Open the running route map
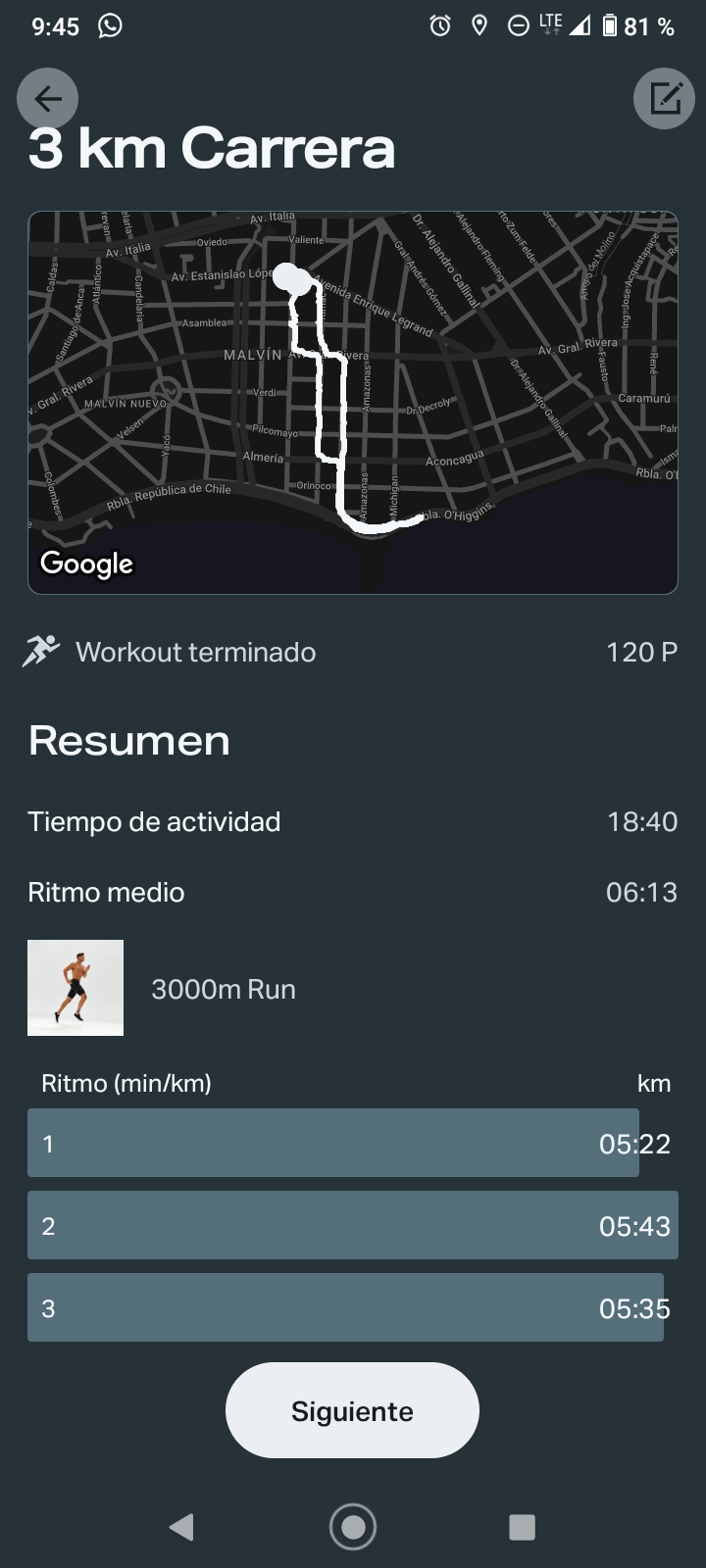The height and width of the screenshot is (1568, 706). [x=353, y=402]
